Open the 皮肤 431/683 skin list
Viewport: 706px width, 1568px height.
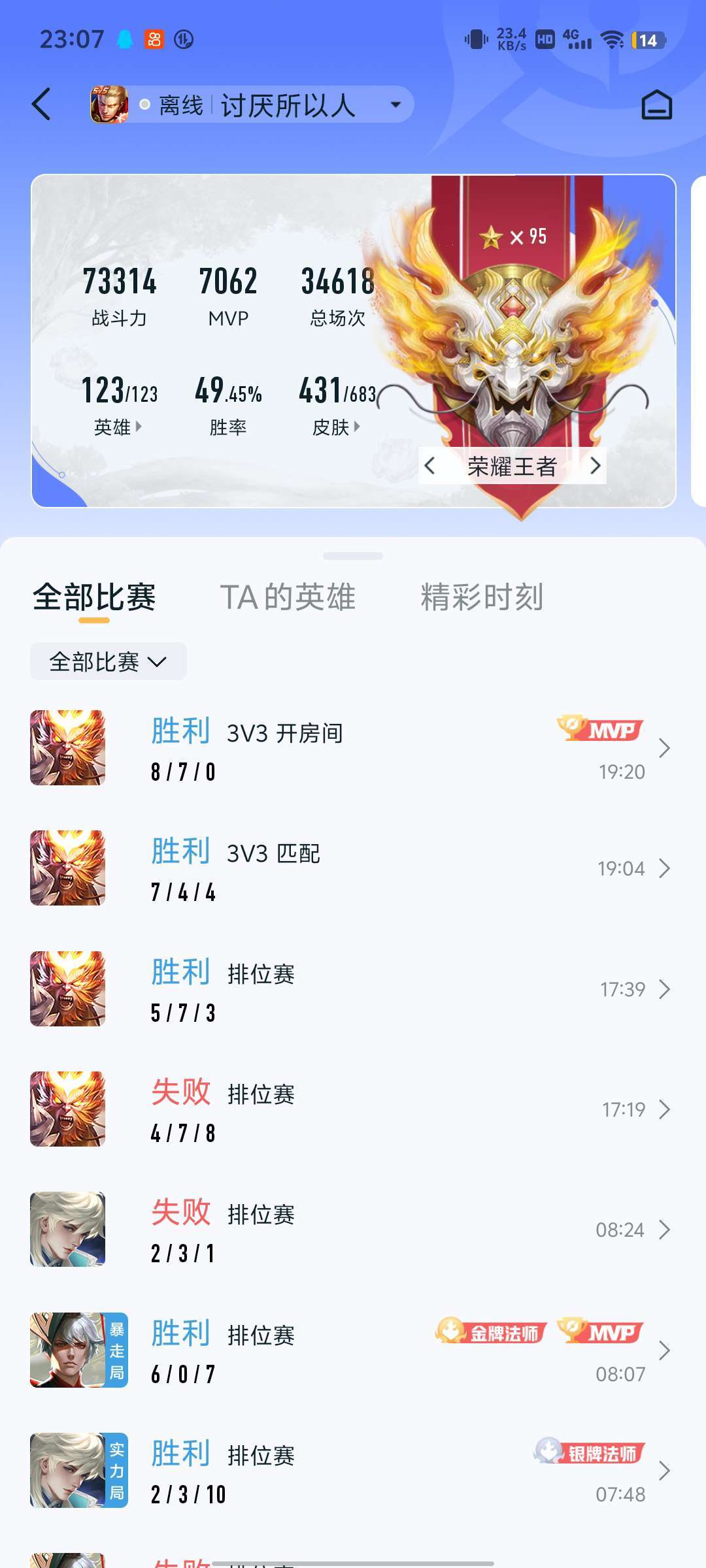point(337,404)
